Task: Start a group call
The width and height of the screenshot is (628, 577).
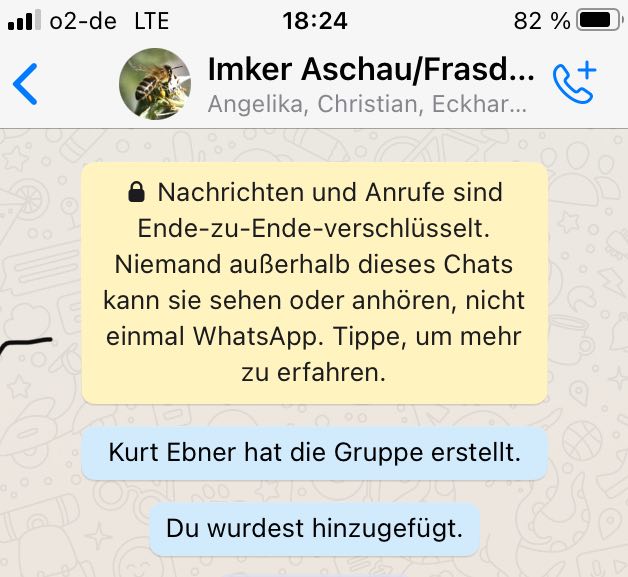Action: [574, 84]
